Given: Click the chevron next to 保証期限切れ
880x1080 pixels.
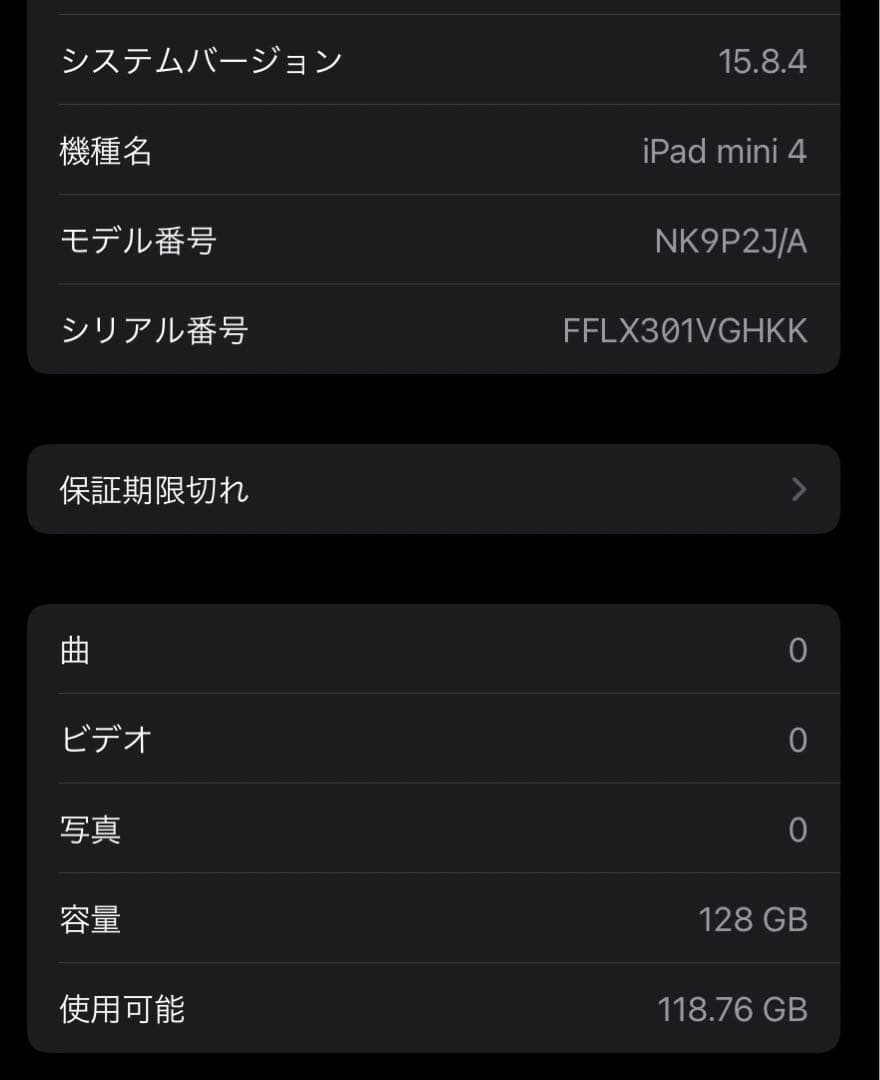Looking at the screenshot, I should (798, 489).
